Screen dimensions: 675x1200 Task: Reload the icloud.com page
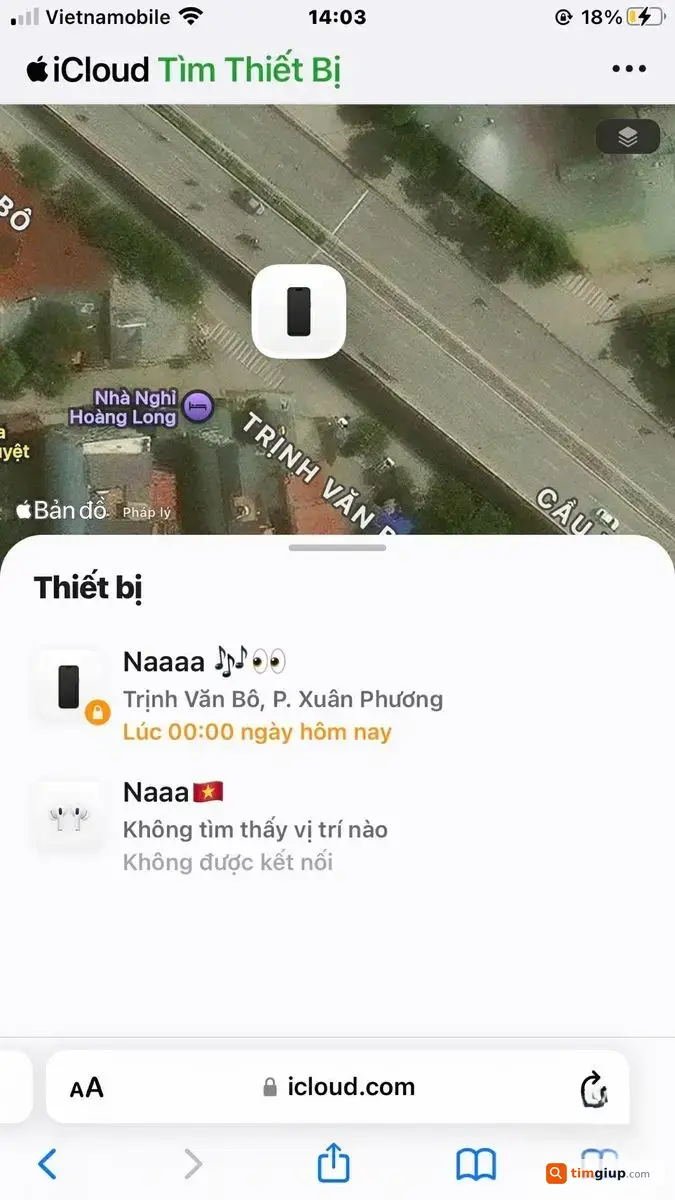click(x=594, y=1088)
